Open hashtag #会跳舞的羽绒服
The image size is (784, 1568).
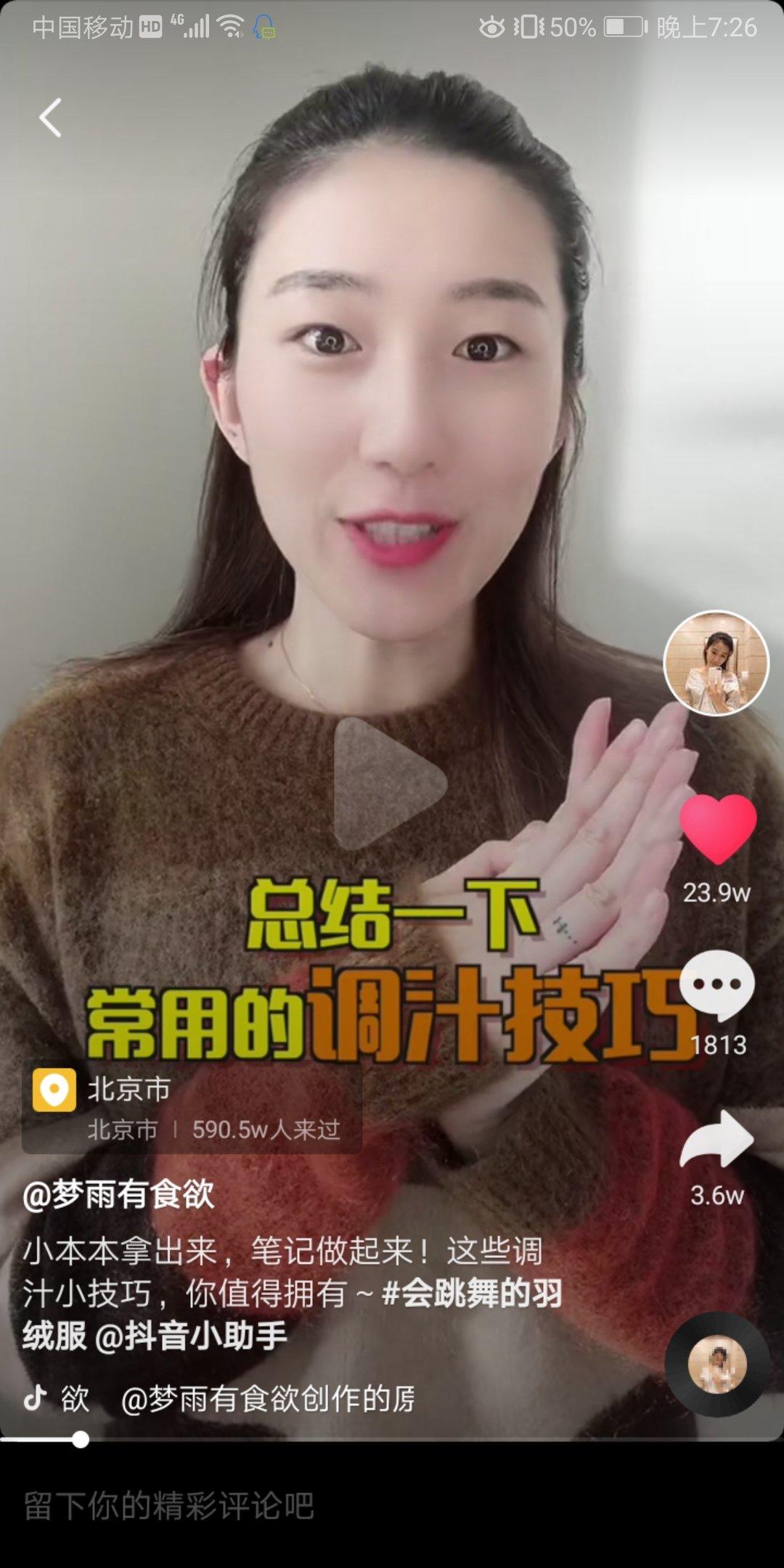[x=471, y=1293]
